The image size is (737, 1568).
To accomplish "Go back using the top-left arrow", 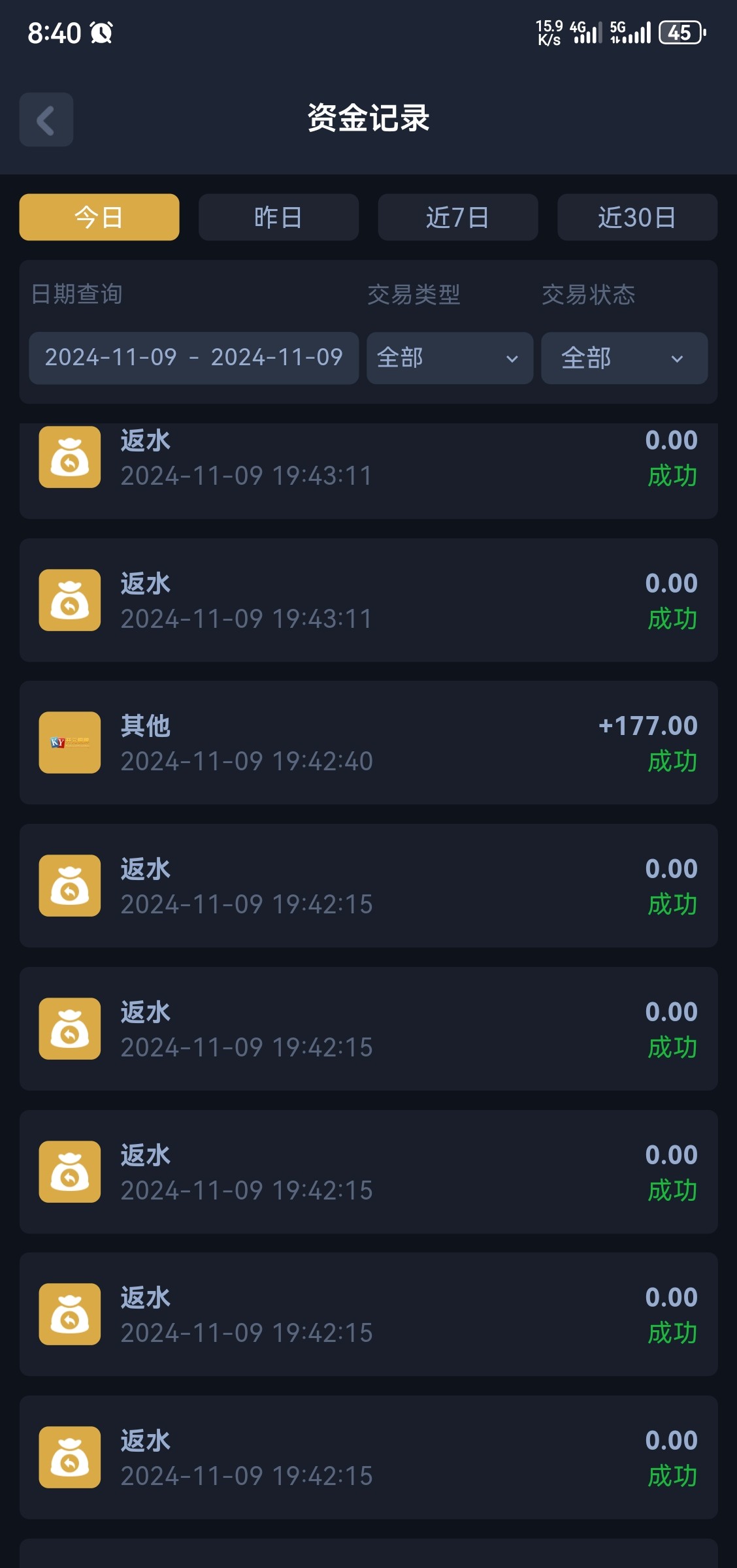I will (46, 120).
